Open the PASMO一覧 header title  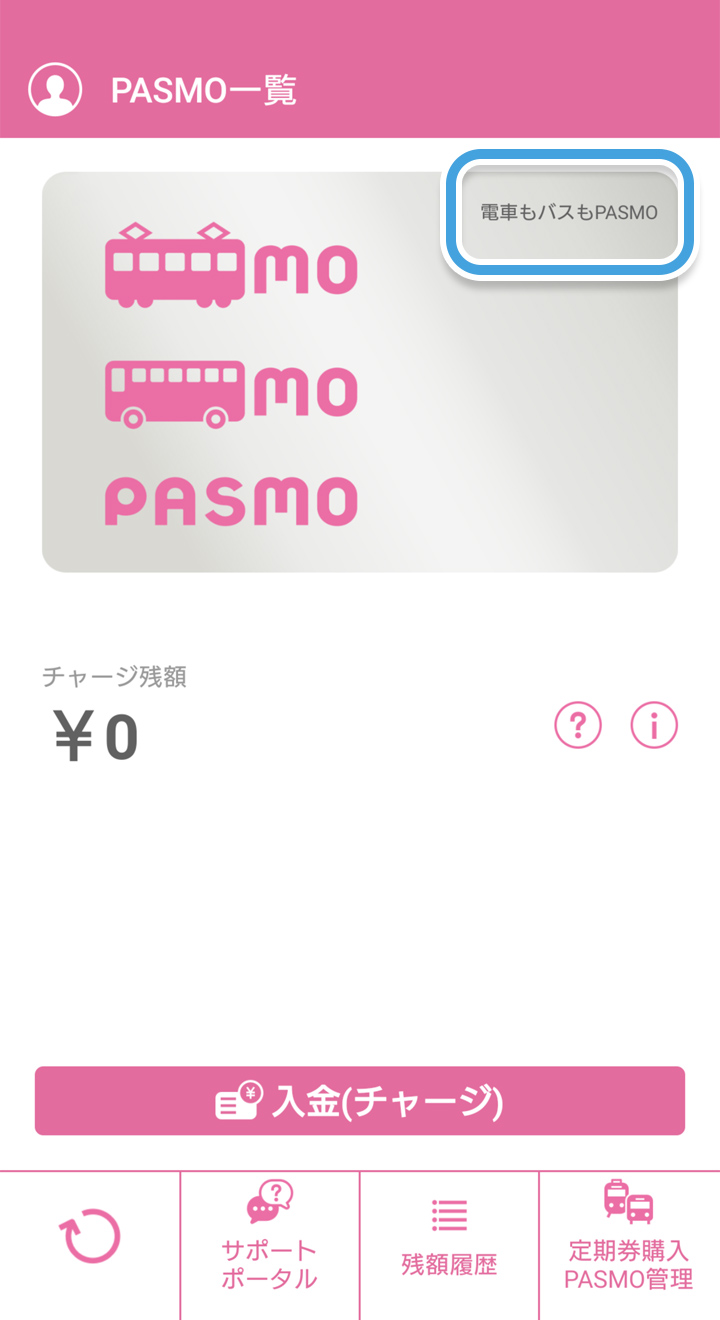(x=205, y=88)
